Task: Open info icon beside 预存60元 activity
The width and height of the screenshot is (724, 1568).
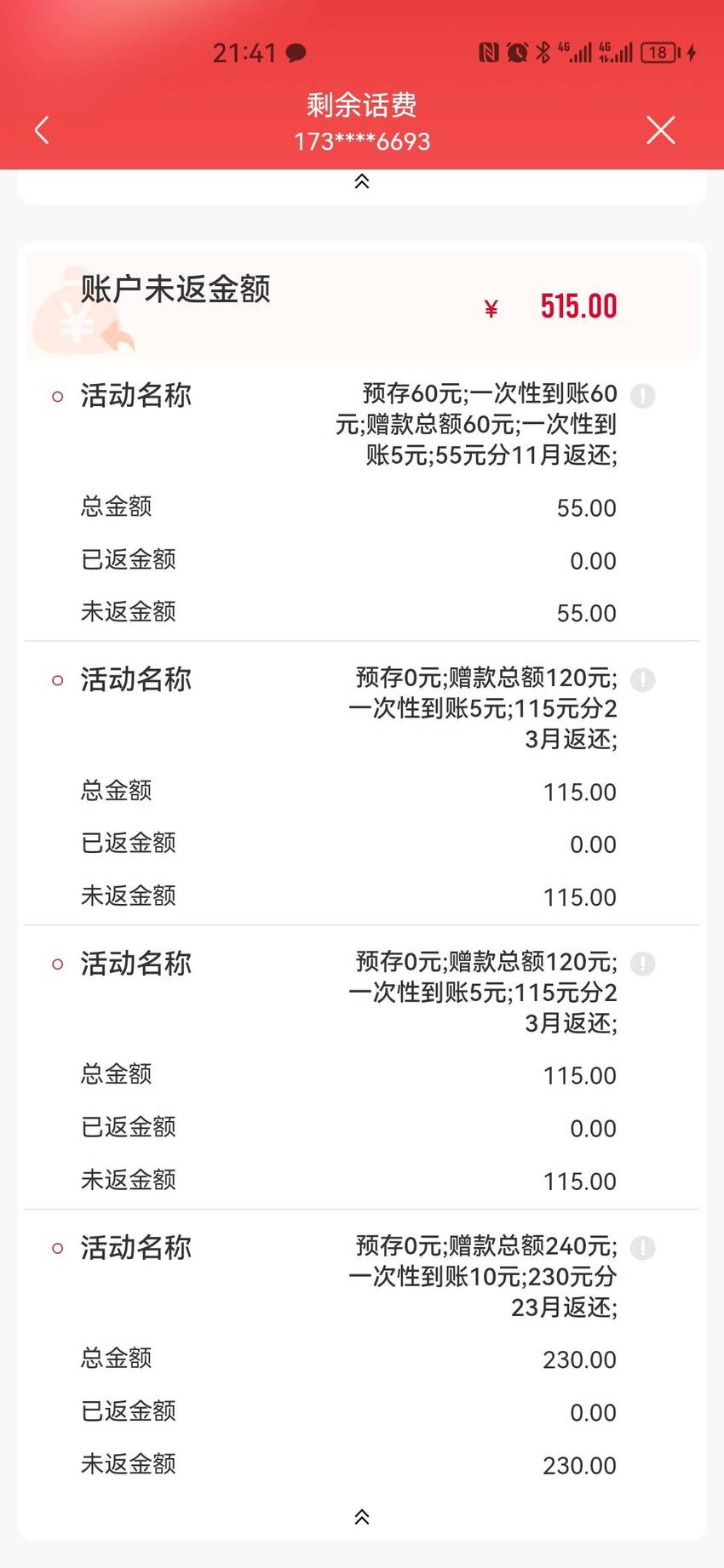Action: [x=643, y=396]
